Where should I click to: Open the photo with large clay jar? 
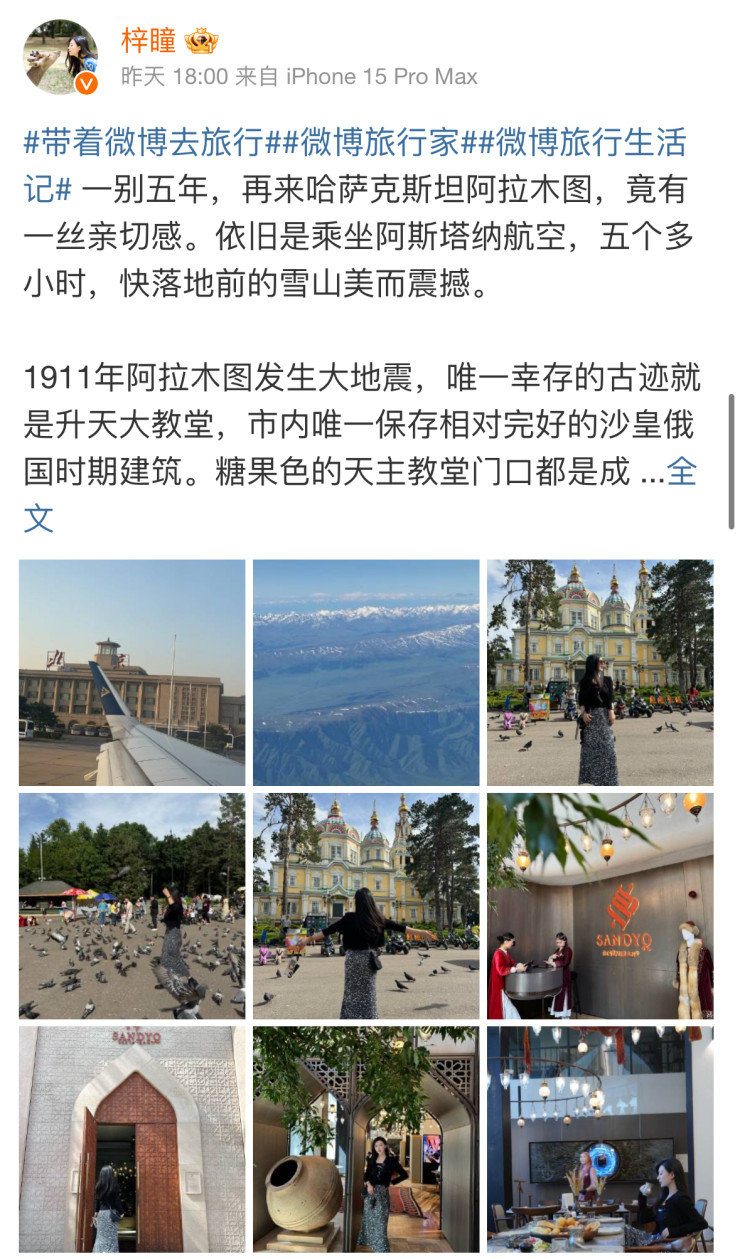[366, 1139]
